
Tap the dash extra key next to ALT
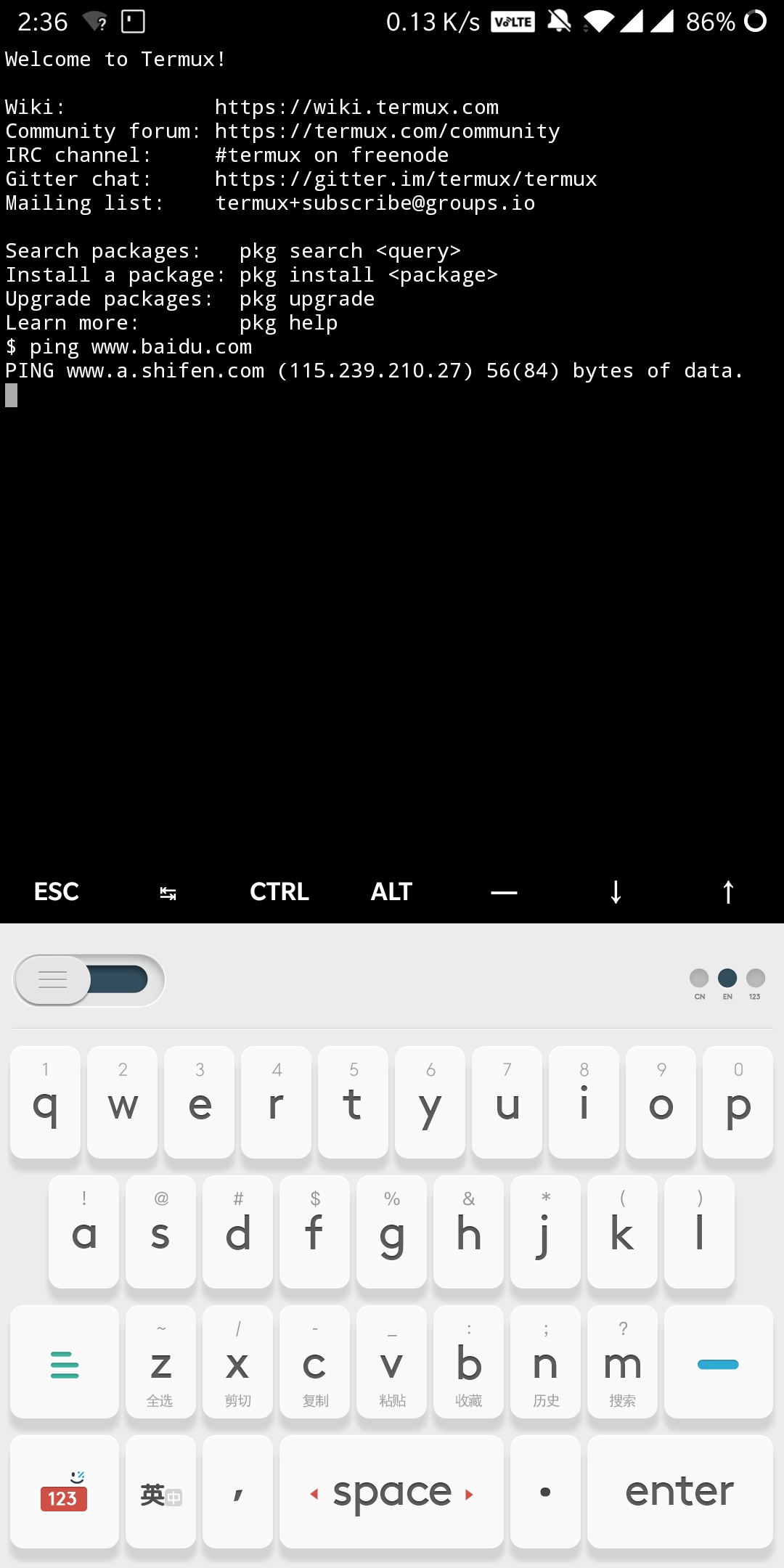coord(503,891)
